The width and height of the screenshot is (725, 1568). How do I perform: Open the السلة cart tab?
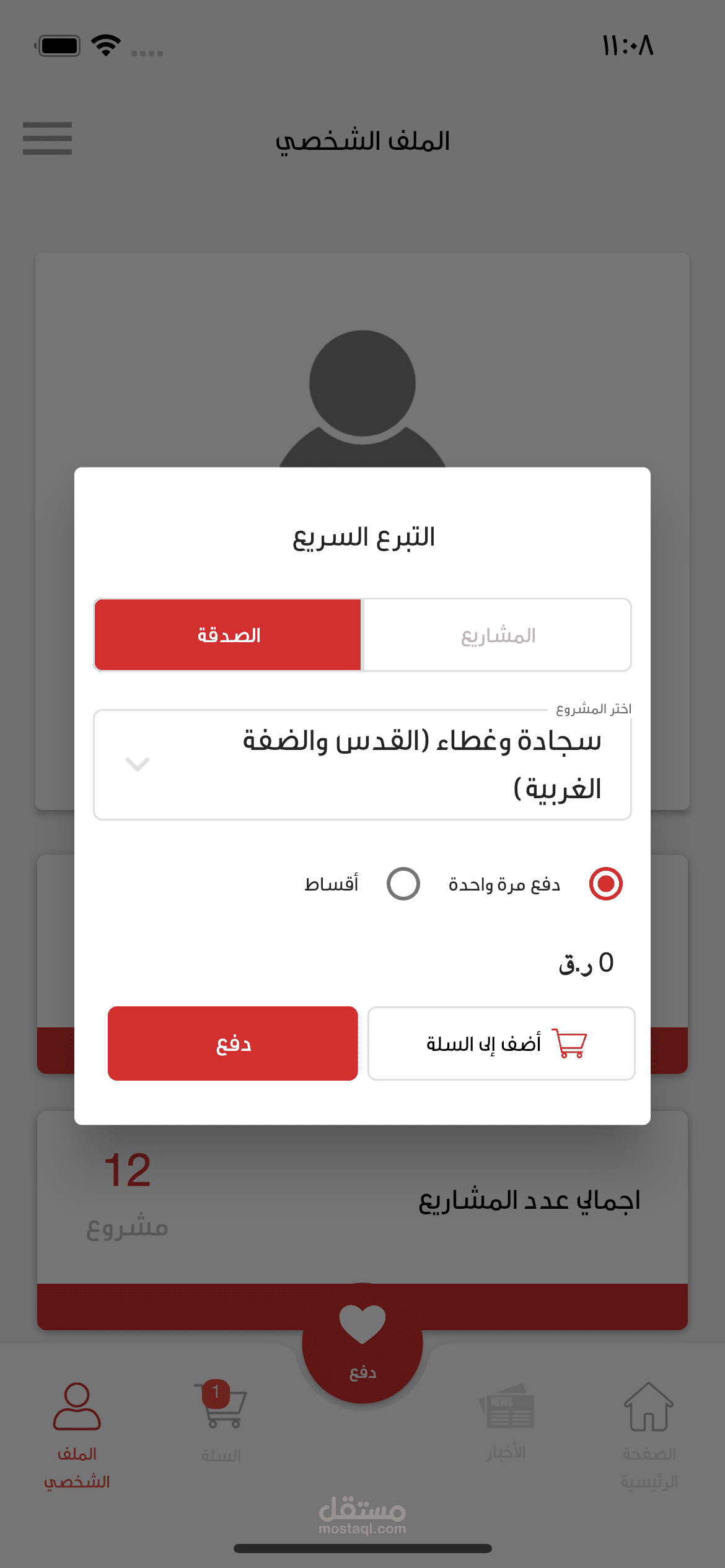221,1421
